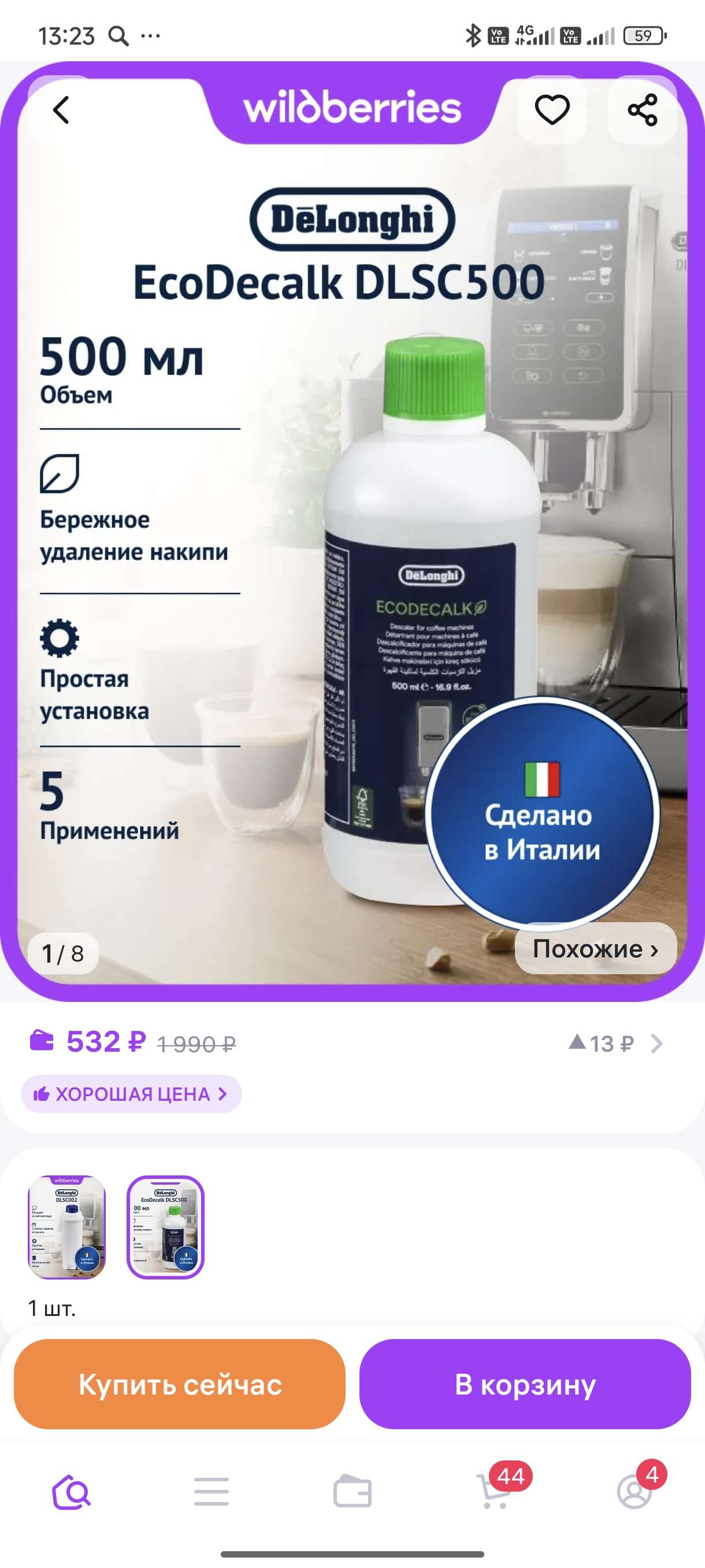Image resolution: width=705 pixels, height=1568 pixels.
Task: Select the EcoDecalk DLSC500 variant thumbnail
Action: pyautogui.click(x=165, y=1226)
